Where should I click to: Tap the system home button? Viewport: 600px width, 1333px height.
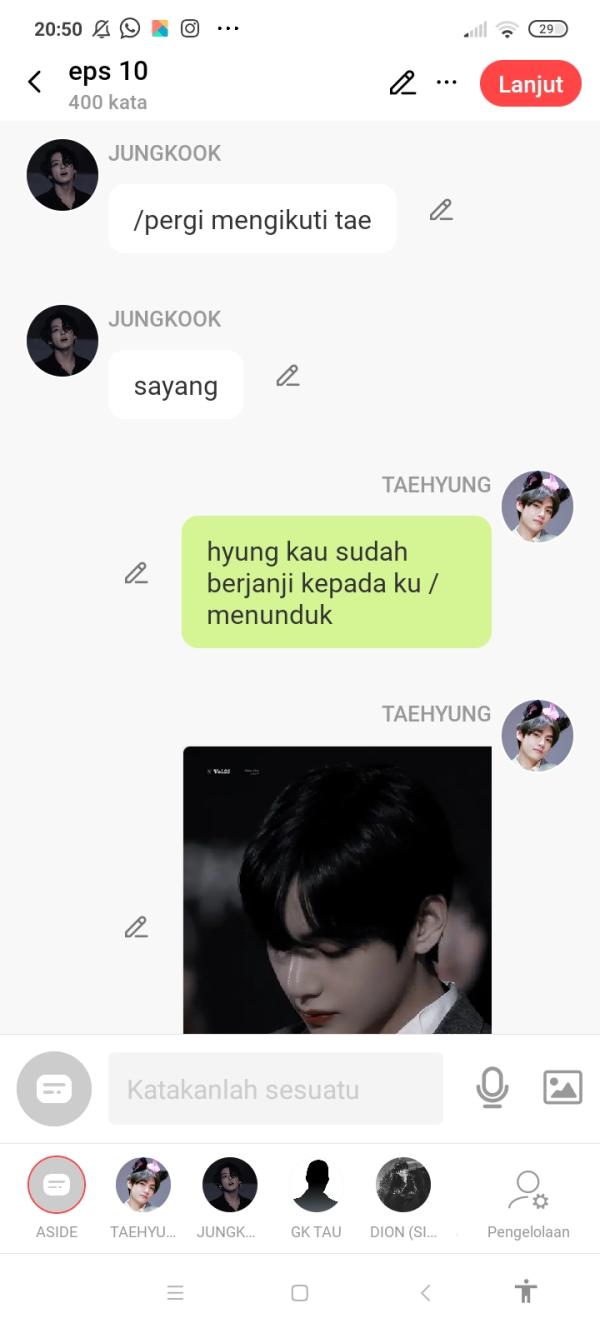pyautogui.click(x=299, y=1293)
